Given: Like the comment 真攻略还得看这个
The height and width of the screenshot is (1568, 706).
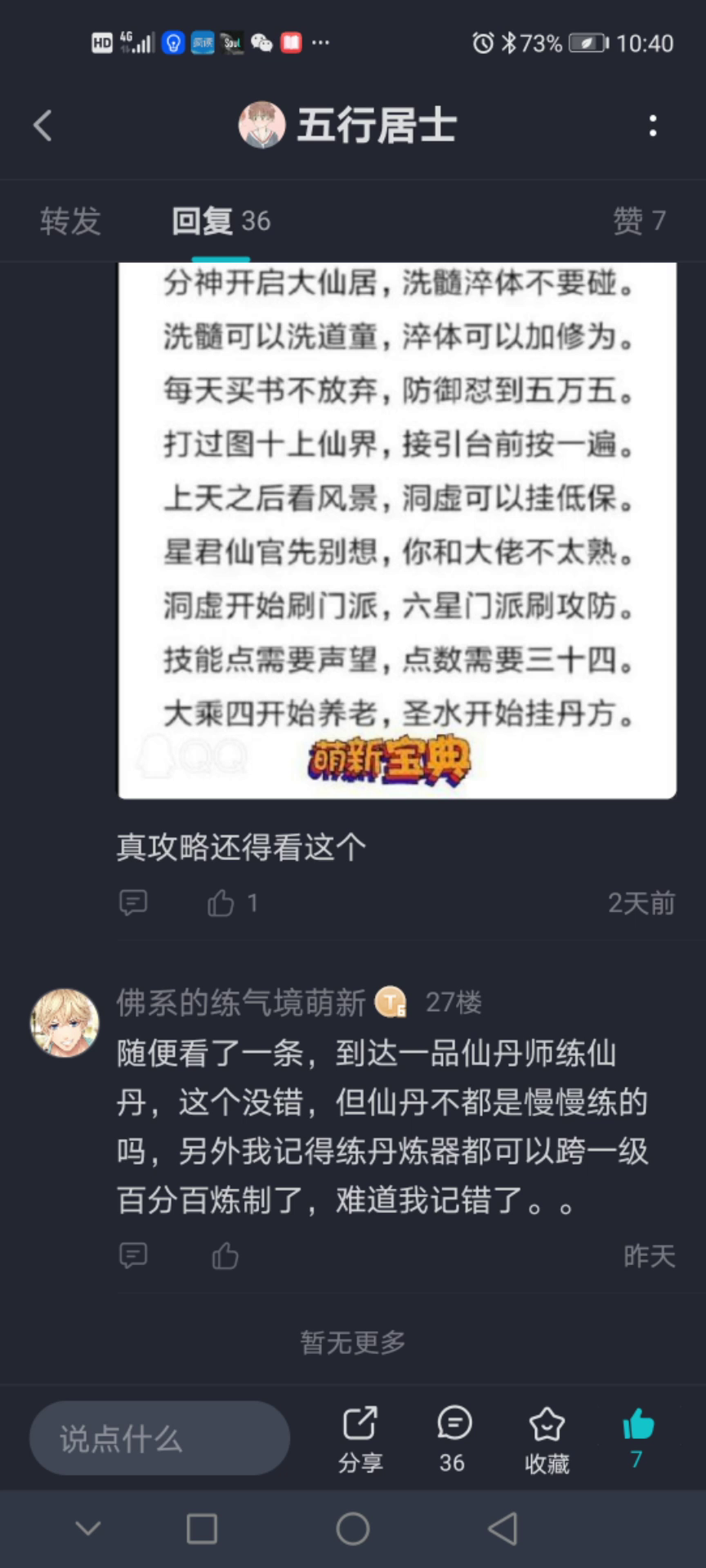Looking at the screenshot, I should point(232,902).
